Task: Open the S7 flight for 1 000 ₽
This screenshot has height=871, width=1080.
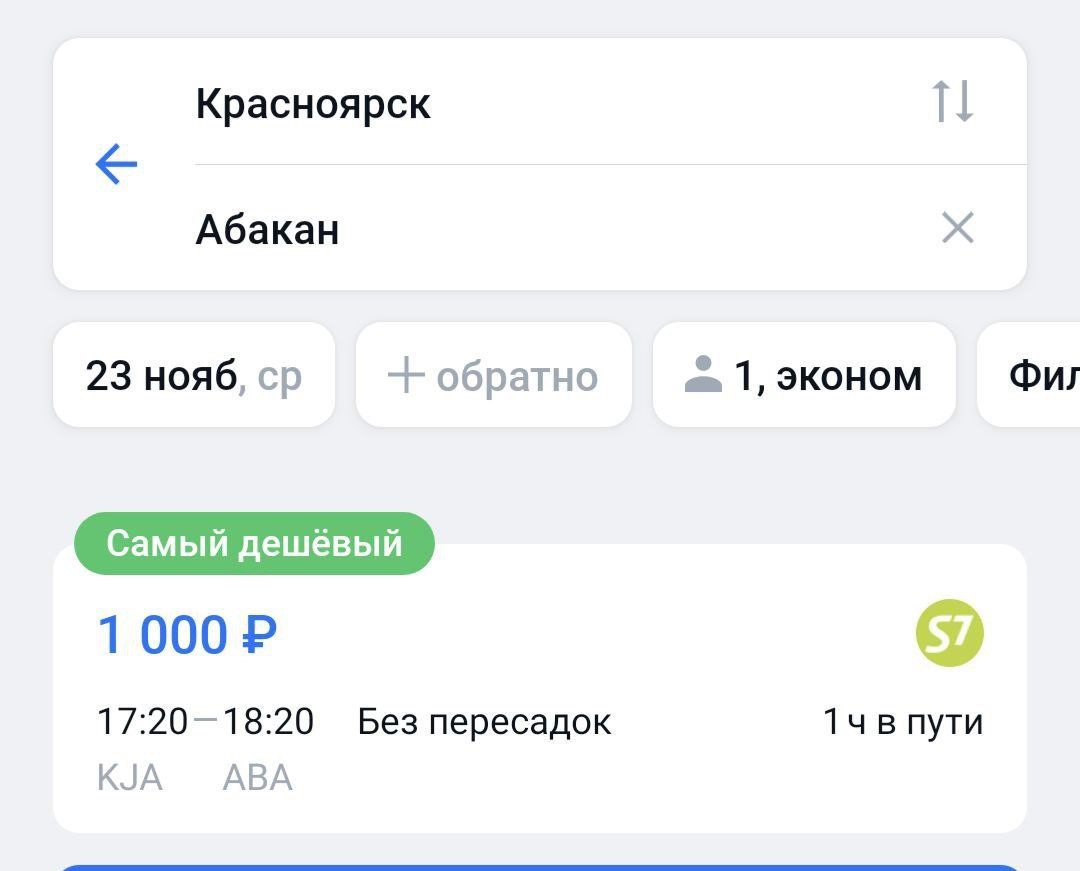Action: tap(540, 690)
